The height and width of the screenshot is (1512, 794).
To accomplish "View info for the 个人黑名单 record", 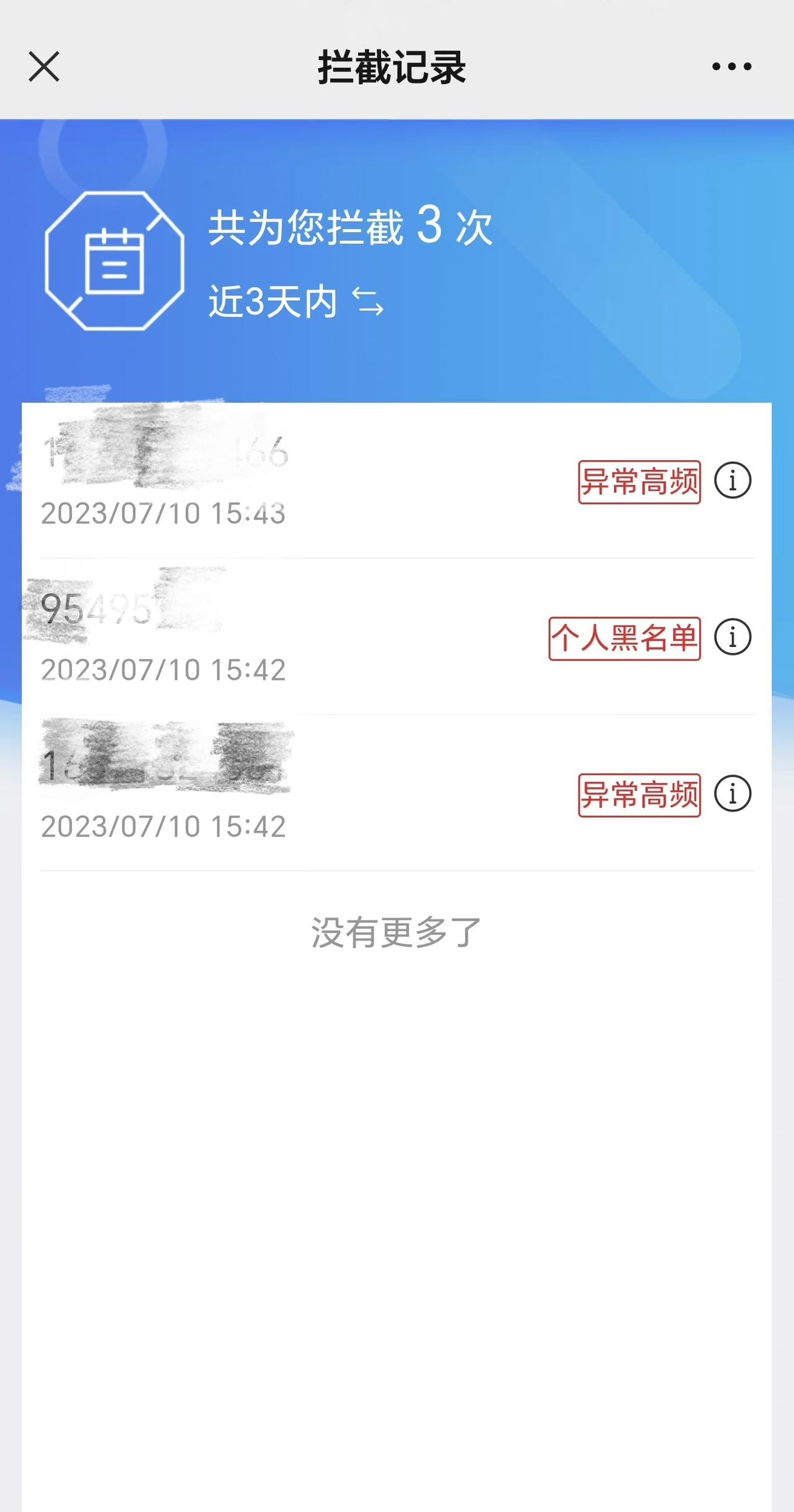I will tap(733, 637).
